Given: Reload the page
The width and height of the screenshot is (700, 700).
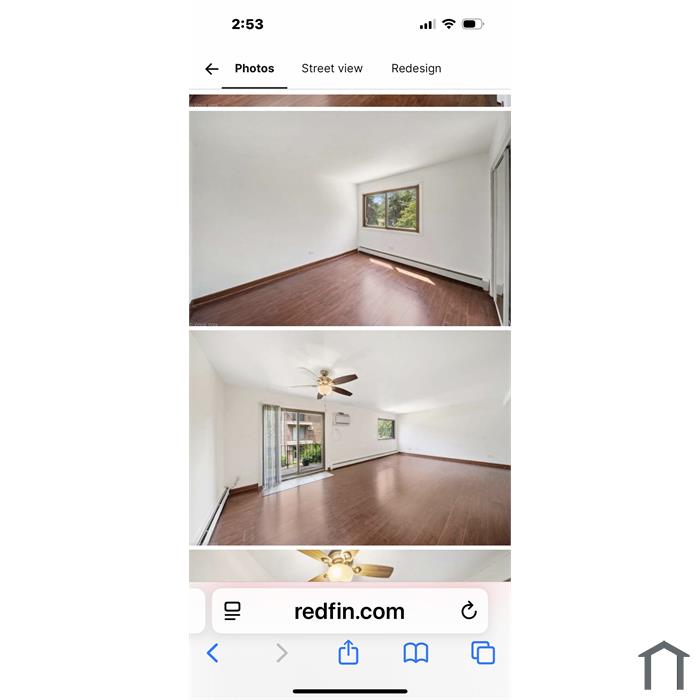Looking at the screenshot, I should 468,611.
